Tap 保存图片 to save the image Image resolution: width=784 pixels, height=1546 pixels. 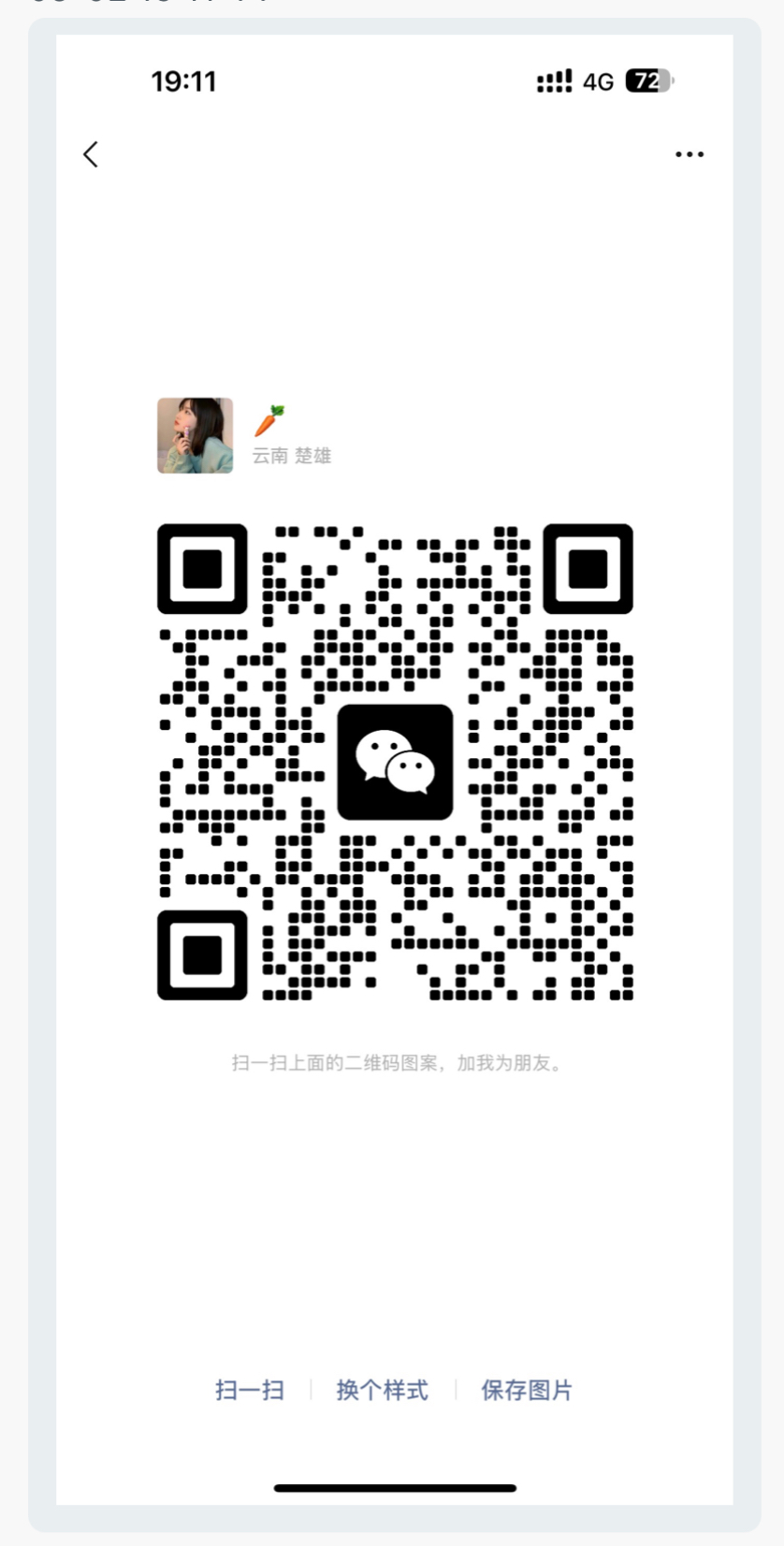point(527,1390)
